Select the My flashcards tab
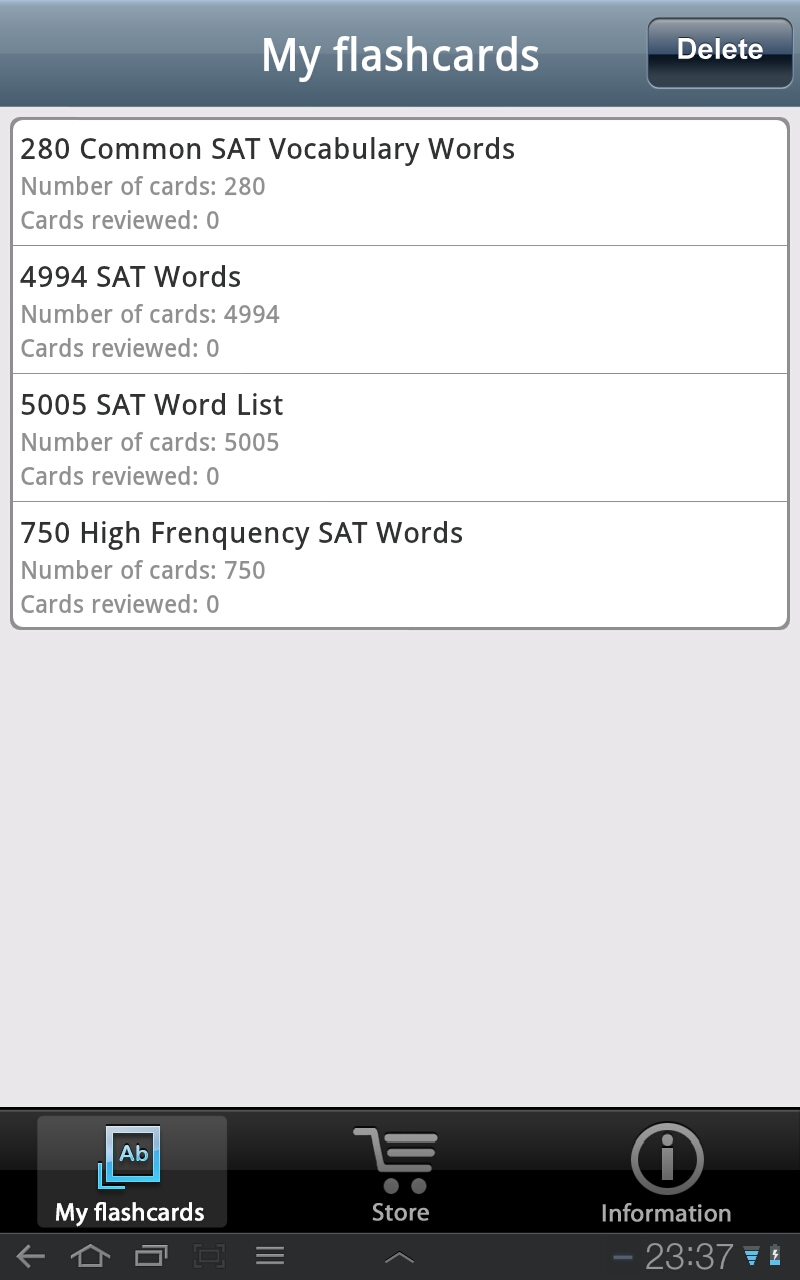Viewport: 800px width, 1280px height. [x=131, y=1173]
